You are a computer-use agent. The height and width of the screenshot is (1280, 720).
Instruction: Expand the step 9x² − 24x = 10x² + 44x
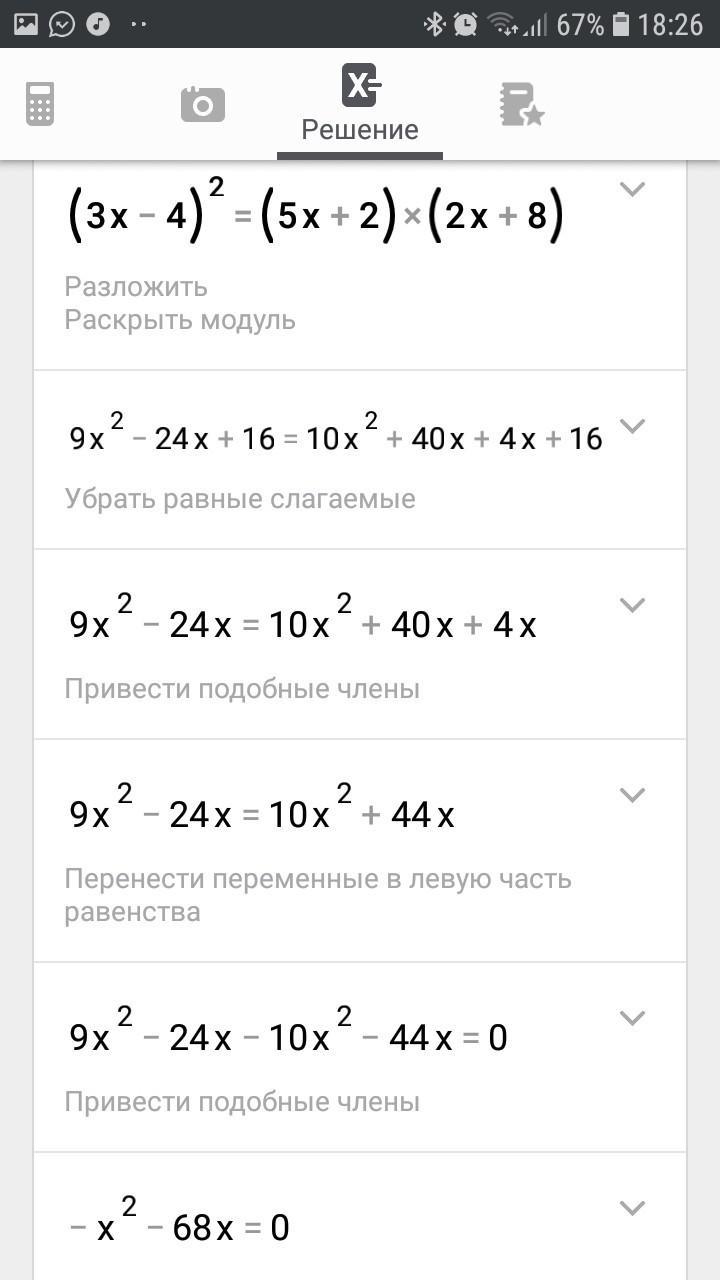pos(632,795)
